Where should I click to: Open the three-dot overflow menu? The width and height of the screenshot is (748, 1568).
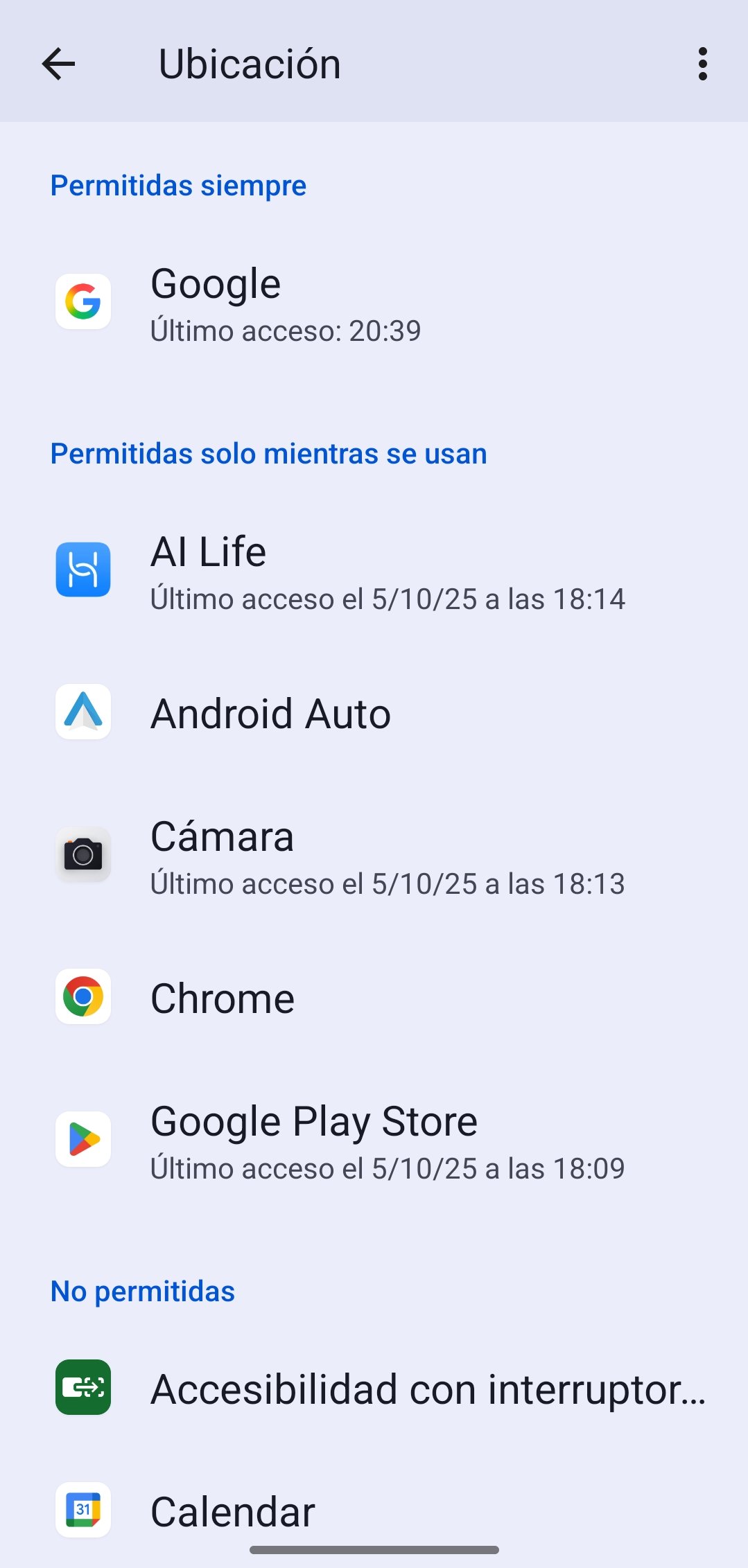(702, 64)
